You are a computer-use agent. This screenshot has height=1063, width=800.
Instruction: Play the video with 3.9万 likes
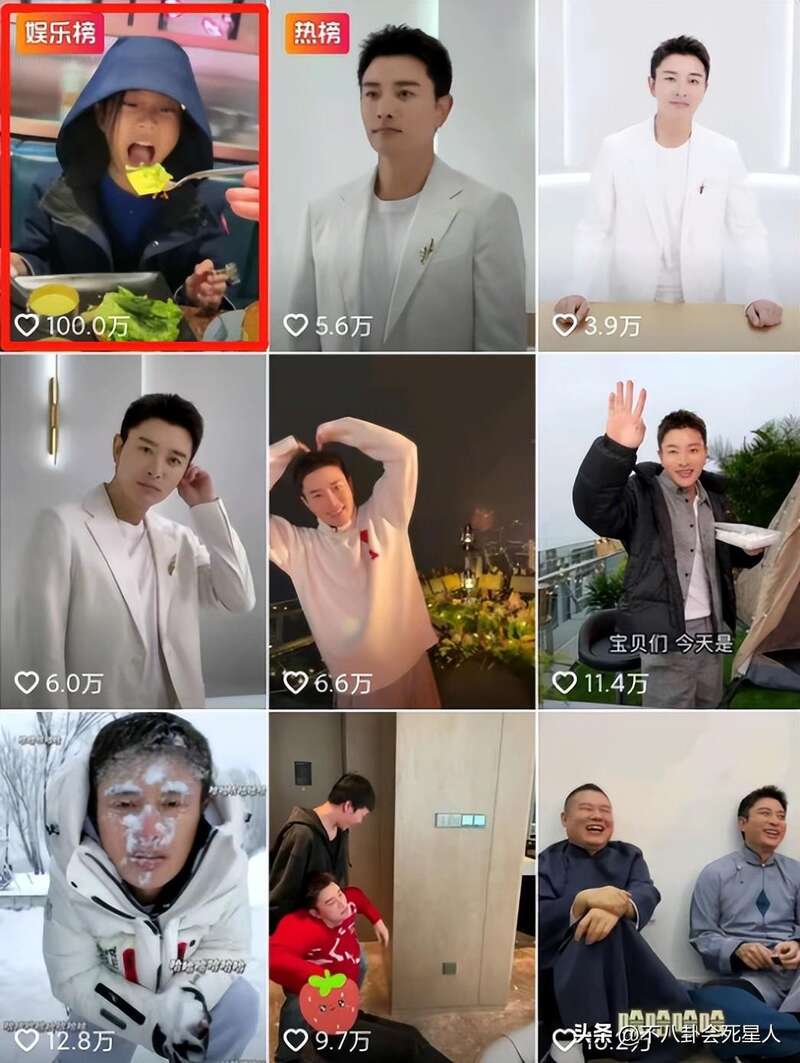[669, 177]
